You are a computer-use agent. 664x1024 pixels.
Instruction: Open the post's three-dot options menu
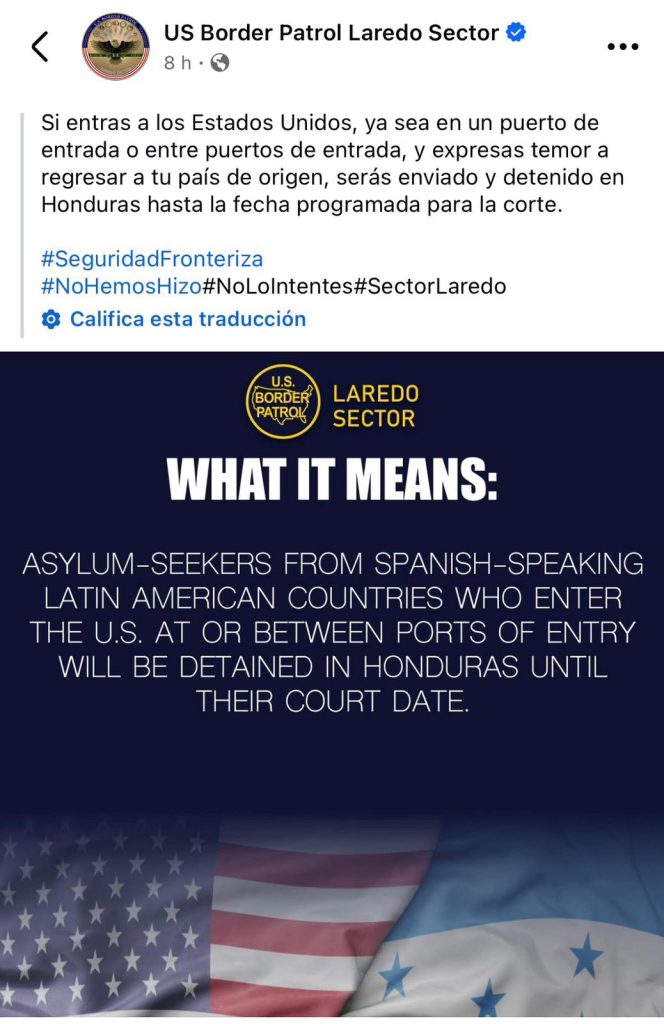(622, 46)
